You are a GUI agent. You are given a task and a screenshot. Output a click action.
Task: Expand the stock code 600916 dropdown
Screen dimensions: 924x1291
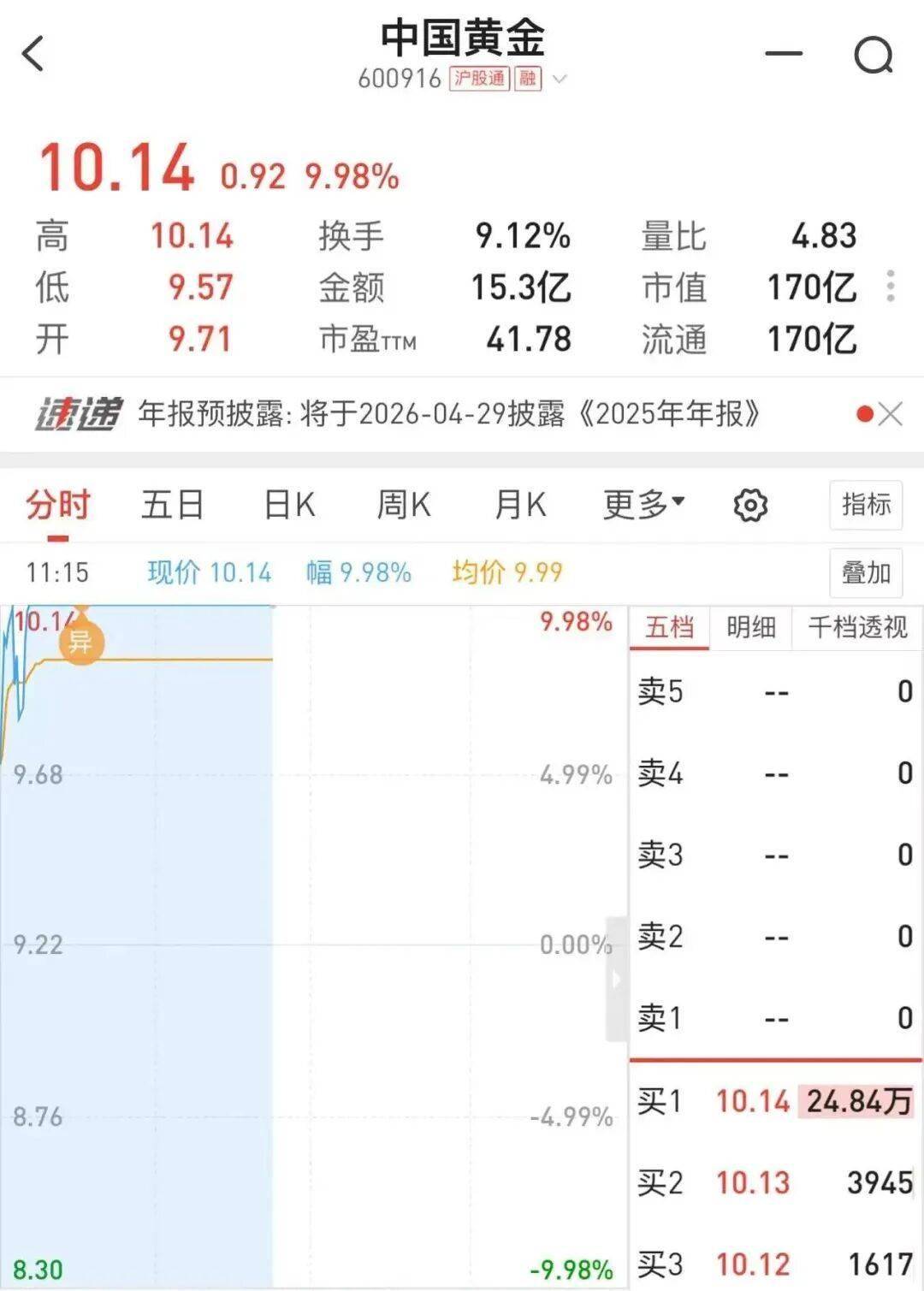click(x=560, y=80)
